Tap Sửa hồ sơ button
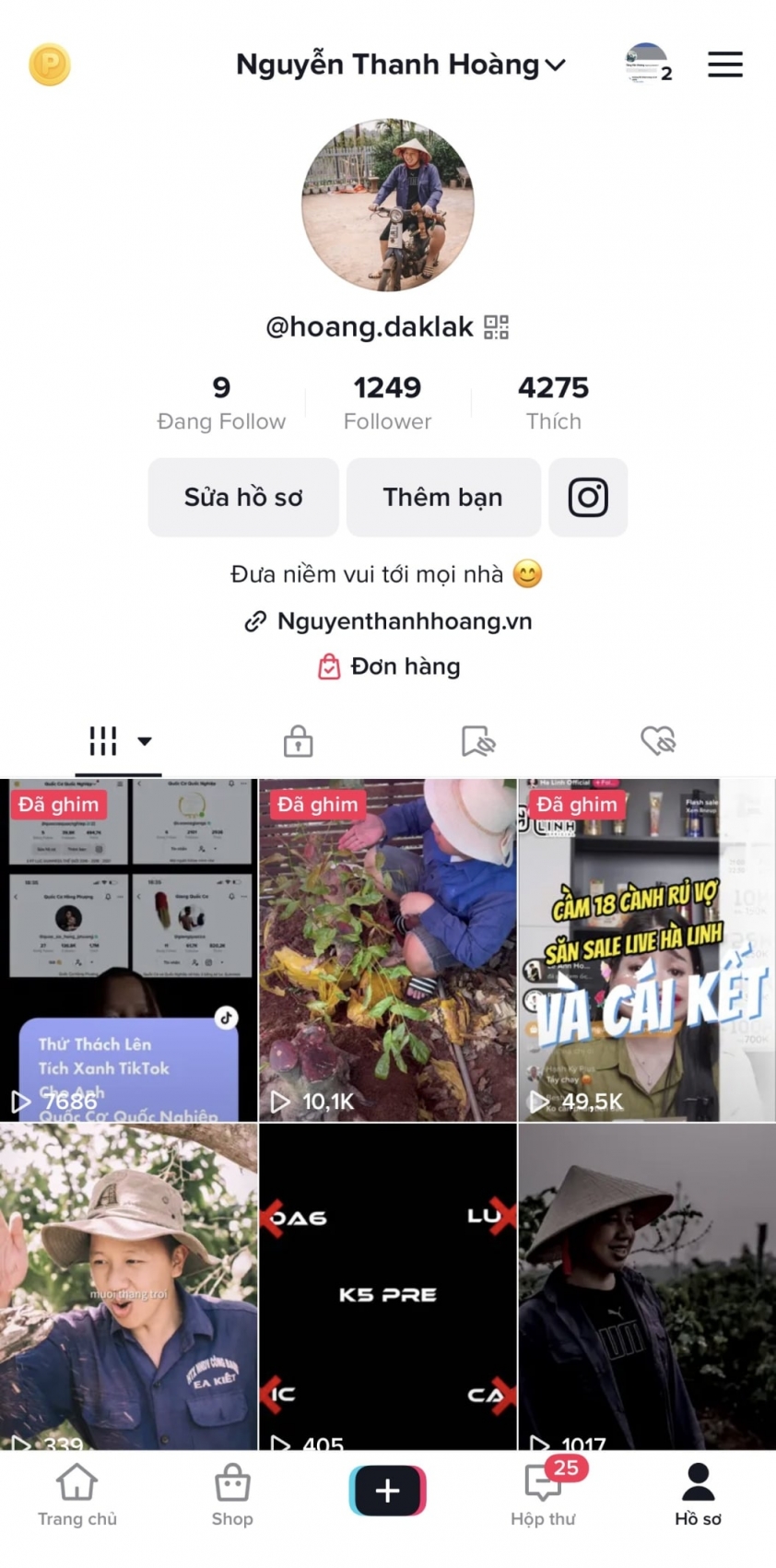 (x=243, y=498)
